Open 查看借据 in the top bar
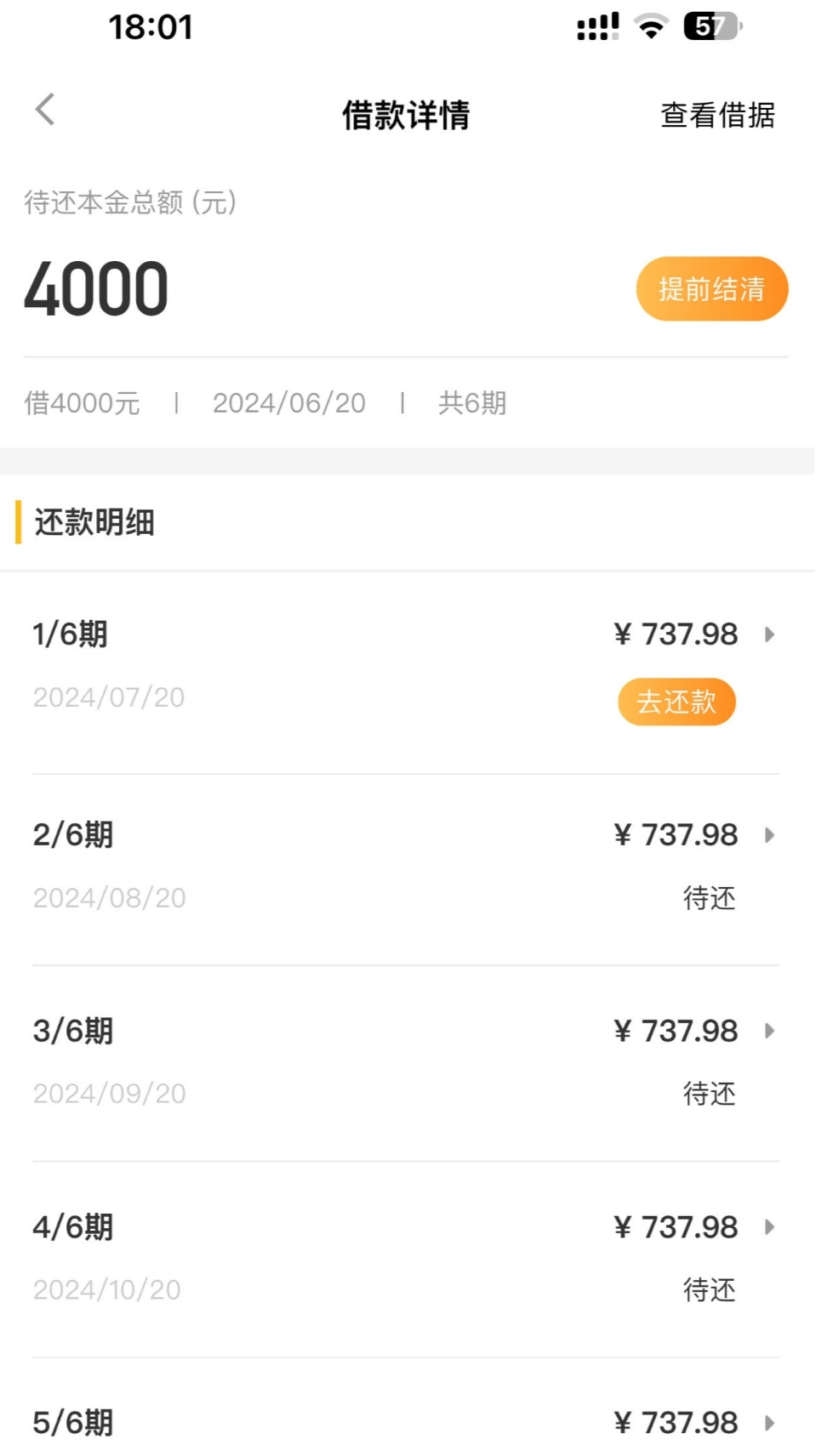Screen dimensions: 827x1456 pyautogui.click(x=717, y=115)
